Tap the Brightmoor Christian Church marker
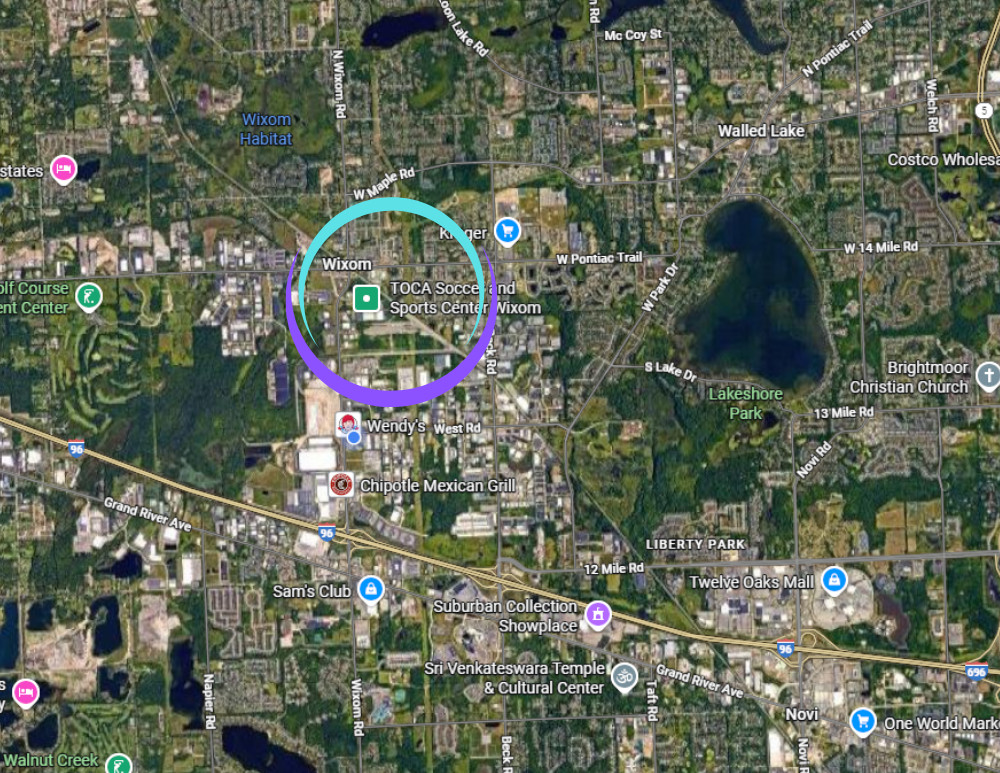1000x773 pixels. pyautogui.click(x=988, y=376)
